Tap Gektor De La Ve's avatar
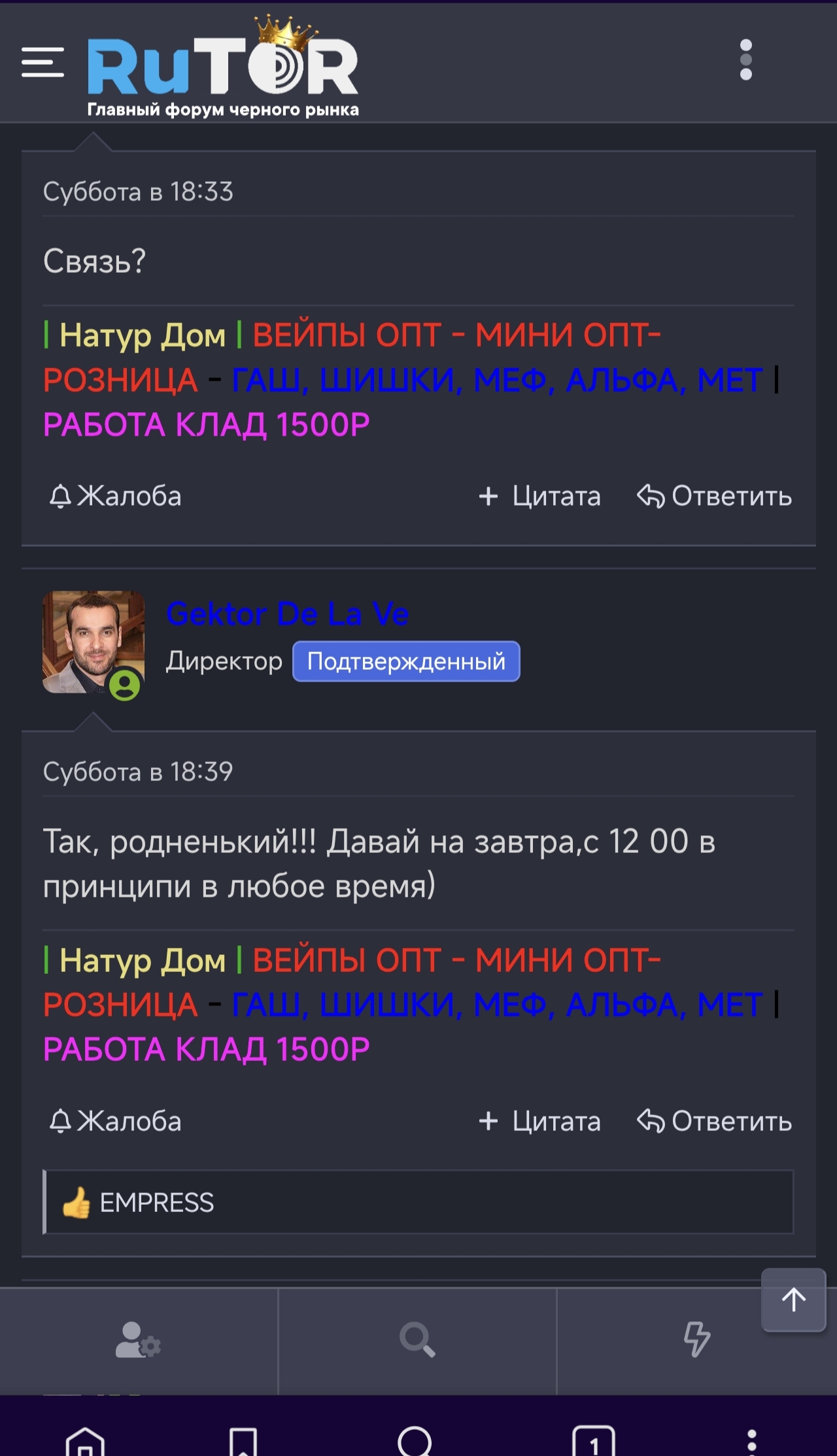The image size is (837, 1456). tap(93, 642)
